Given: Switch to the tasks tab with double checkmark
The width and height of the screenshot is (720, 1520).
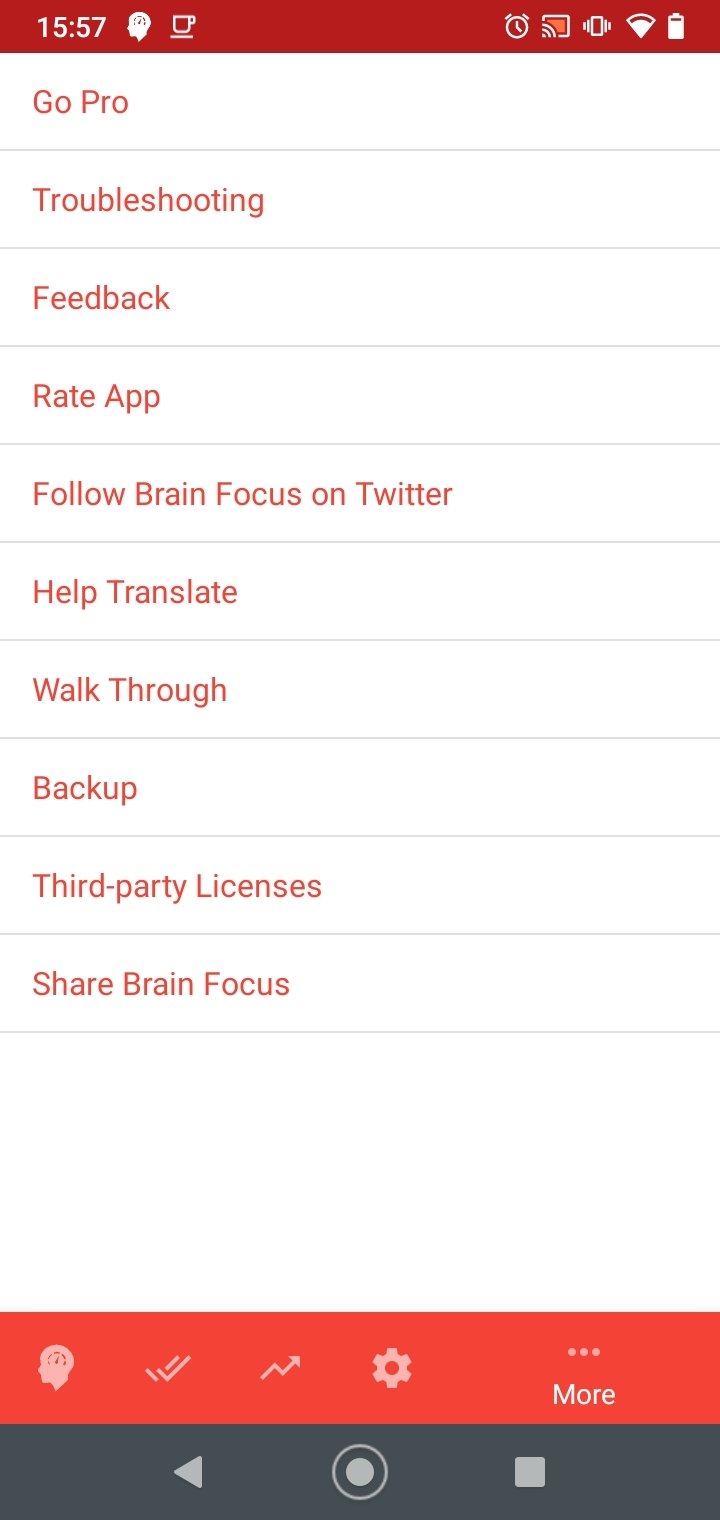Looking at the screenshot, I should coord(168,1368).
